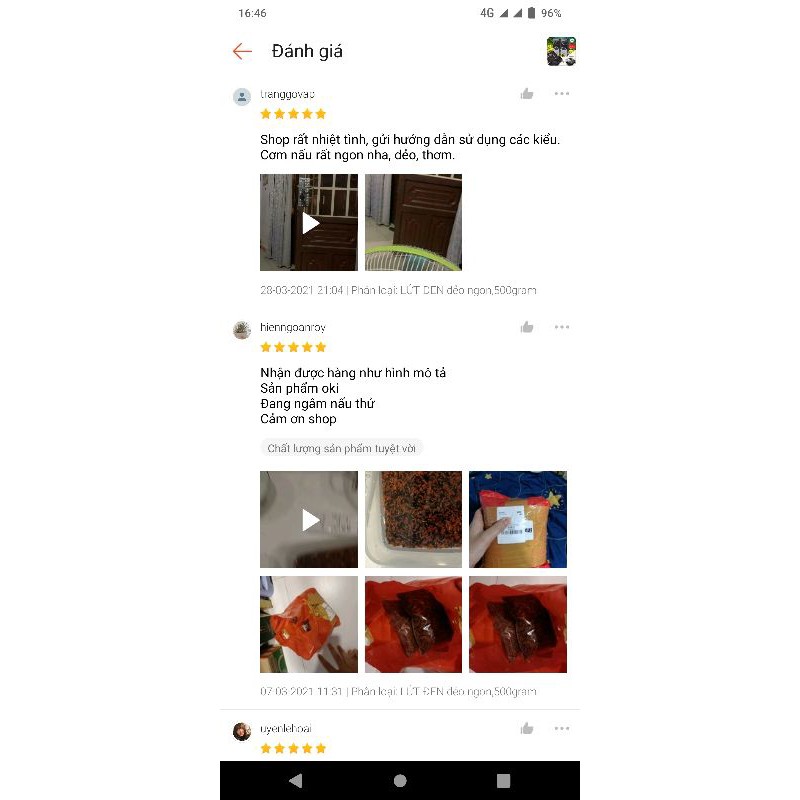
Task: Go back from the Đánh giá page
Action: point(242,51)
